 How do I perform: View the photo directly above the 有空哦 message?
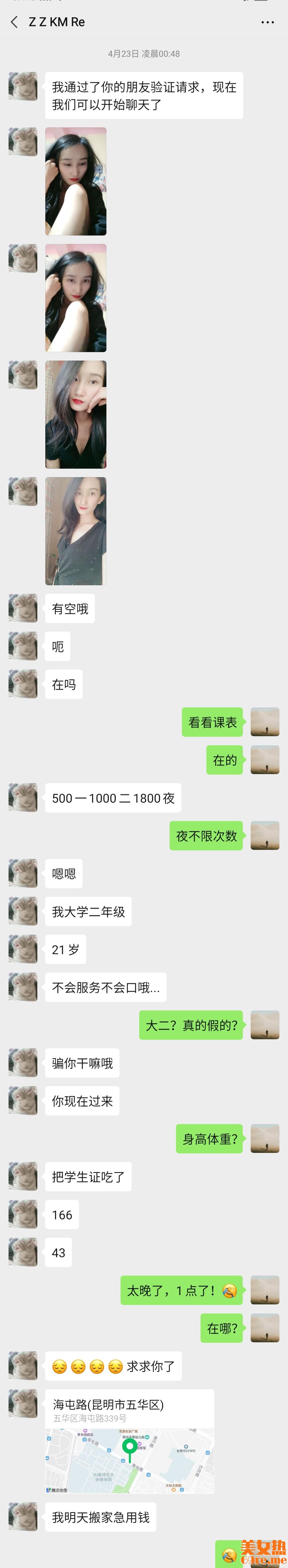(x=75, y=531)
